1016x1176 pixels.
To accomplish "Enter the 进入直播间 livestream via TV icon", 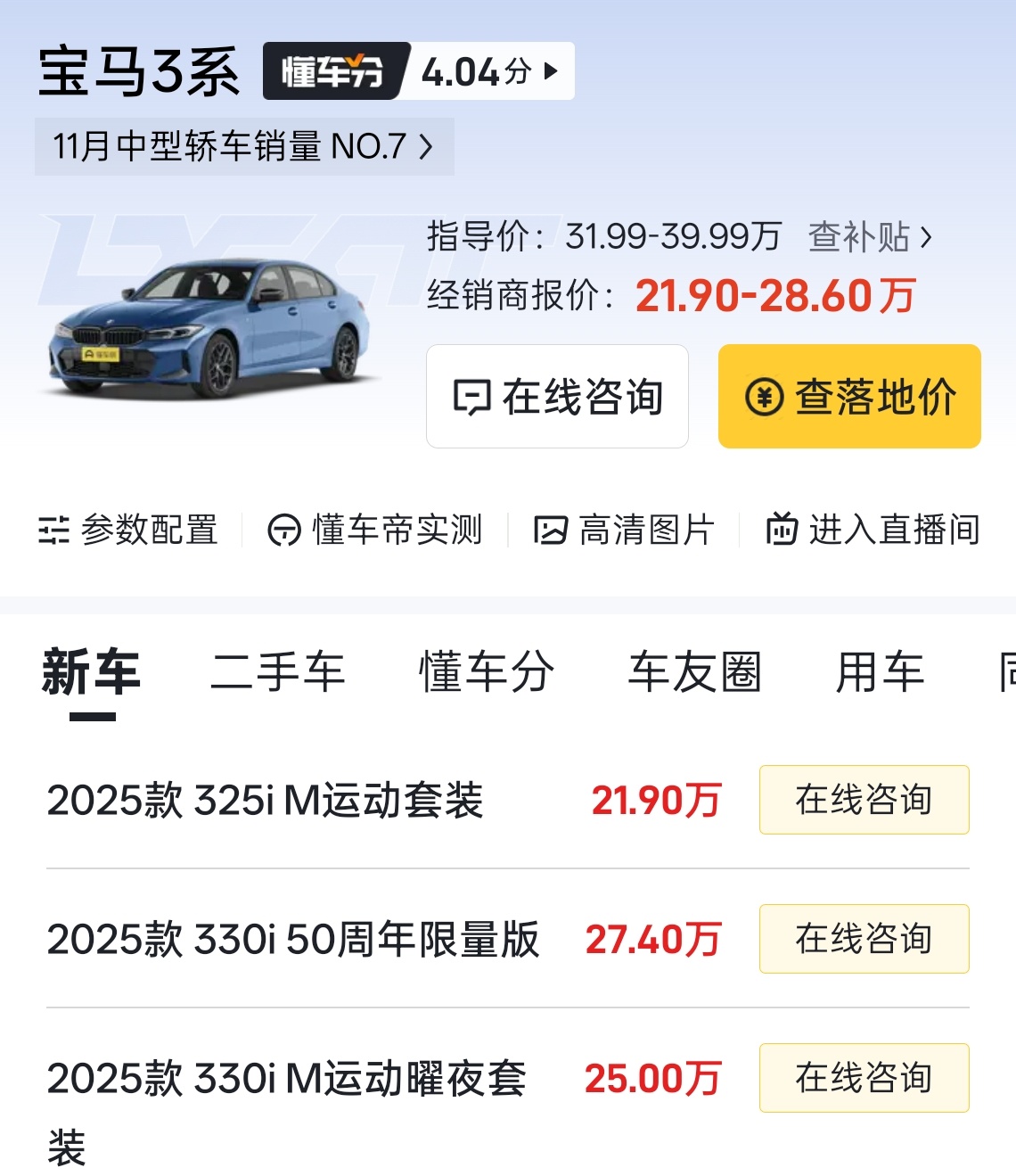I will coord(782,530).
